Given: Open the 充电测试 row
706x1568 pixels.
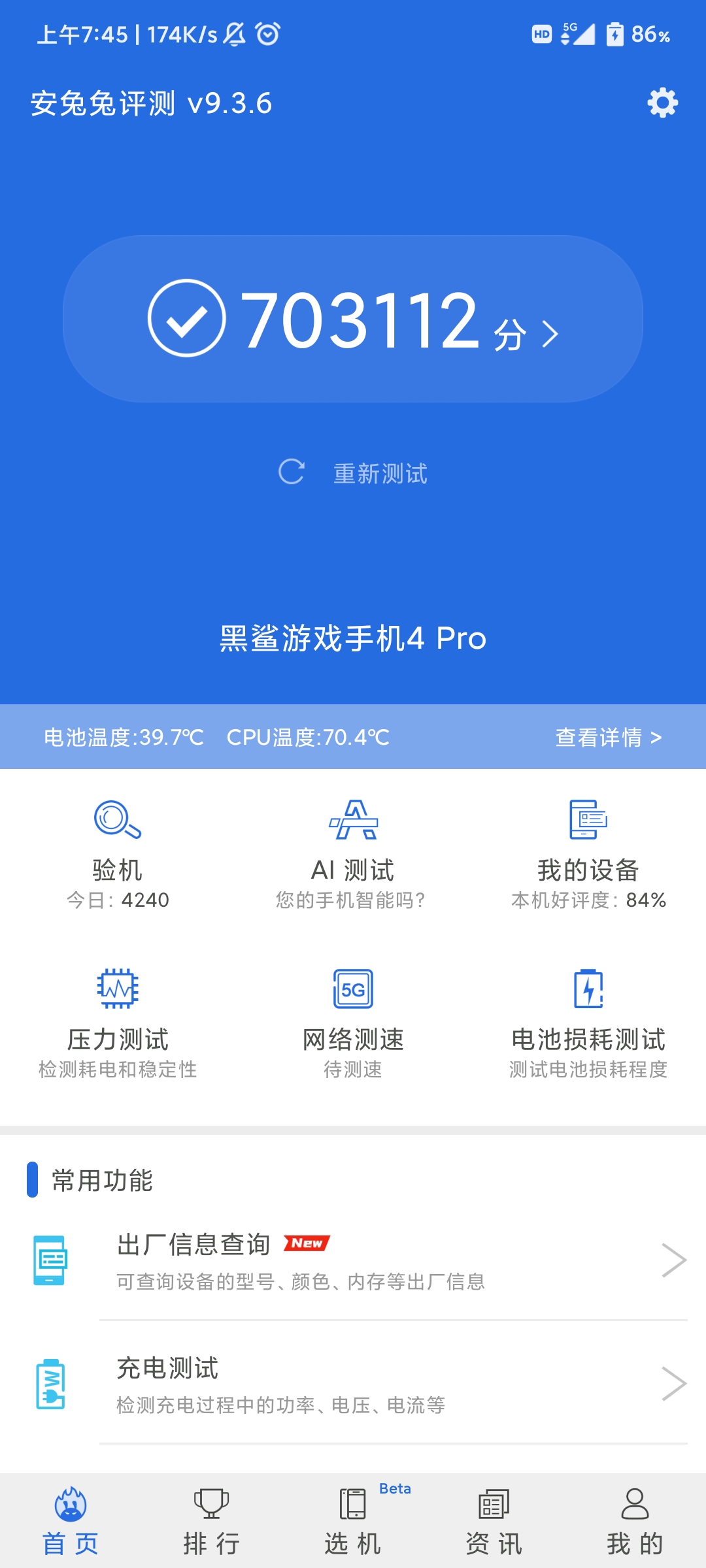Looking at the screenshot, I should pyautogui.click(x=353, y=1384).
